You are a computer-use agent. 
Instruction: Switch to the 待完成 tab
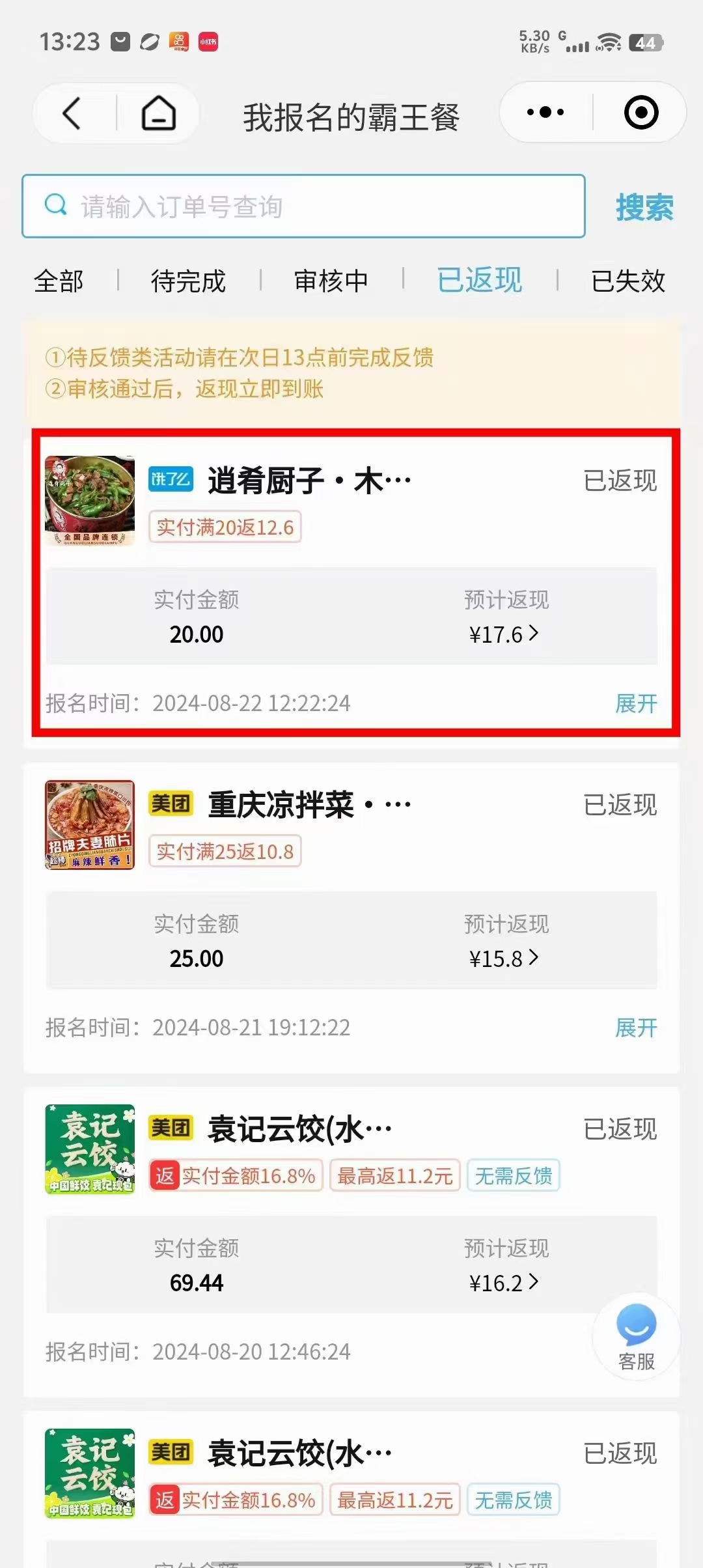(x=188, y=281)
